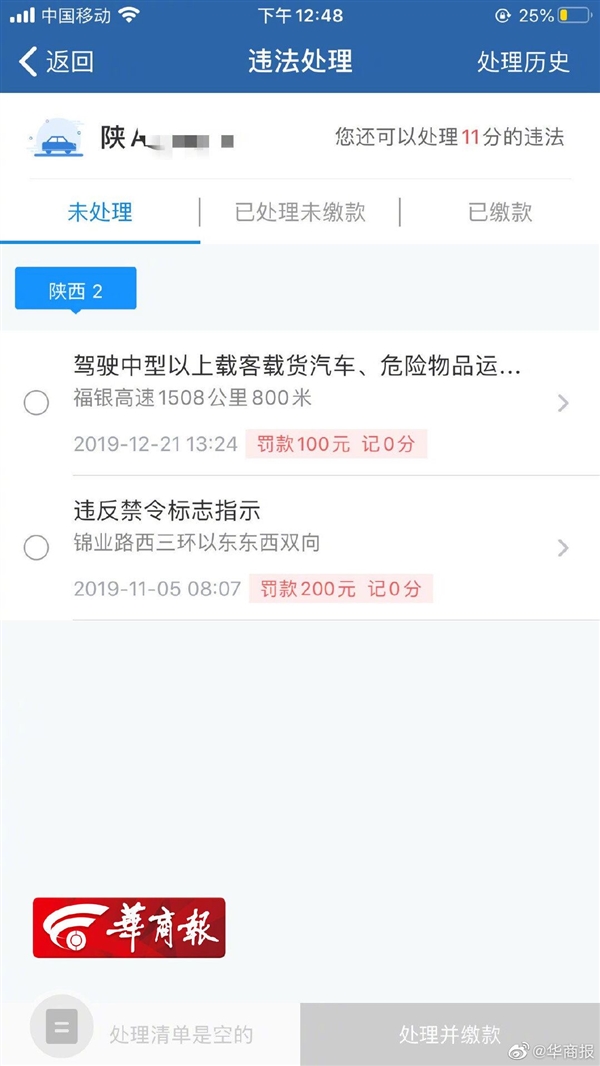Viewport: 600px width, 1066px height.
Task: Select the 陕西 2 region chip
Action: pyautogui.click(x=76, y=291)
